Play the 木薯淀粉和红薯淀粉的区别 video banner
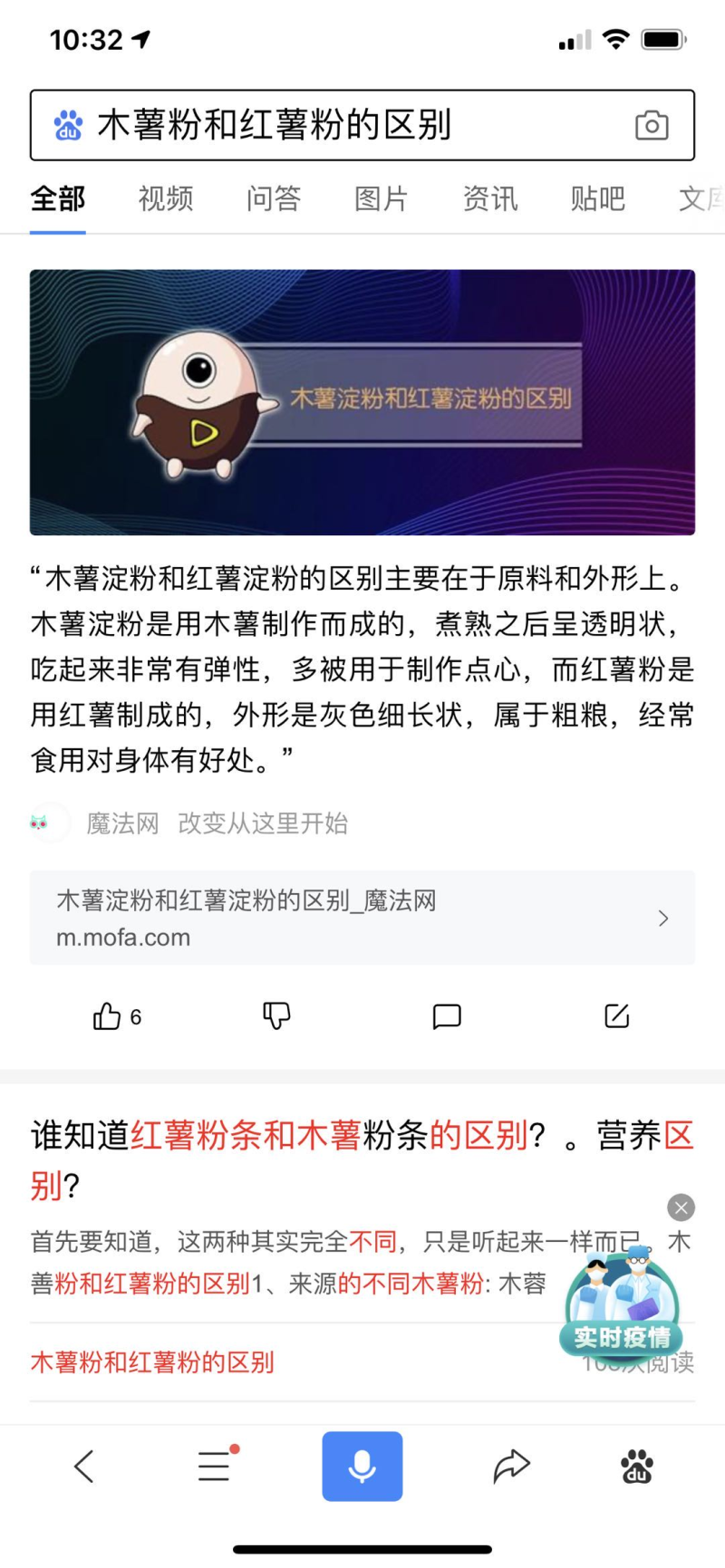Viewport: 725px width, 1568px height. click(x=362, y=401)
